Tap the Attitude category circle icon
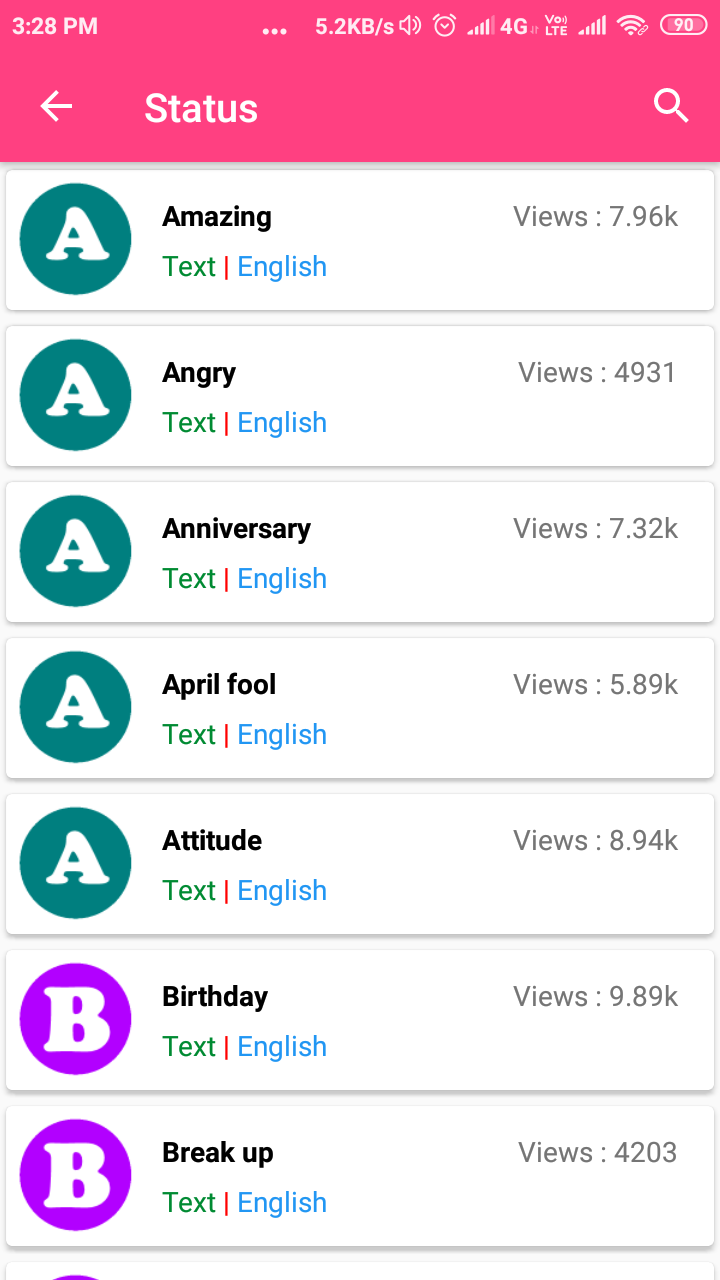 tap(75, 863)
